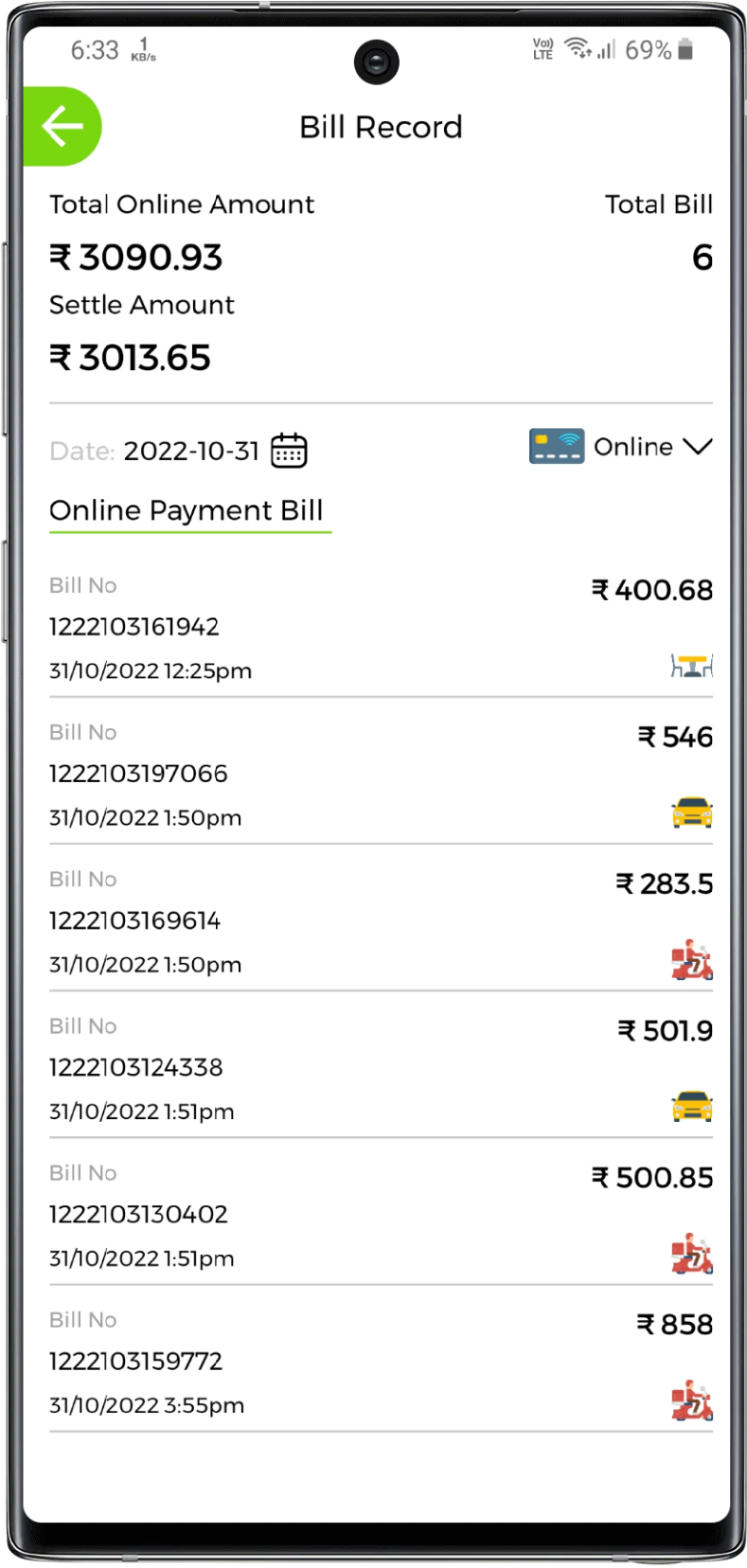Open bill 1222103161942 for ₹400.68
Image resolution: width=747 pixels, height=1568 pixels.
tap(379, 627)
